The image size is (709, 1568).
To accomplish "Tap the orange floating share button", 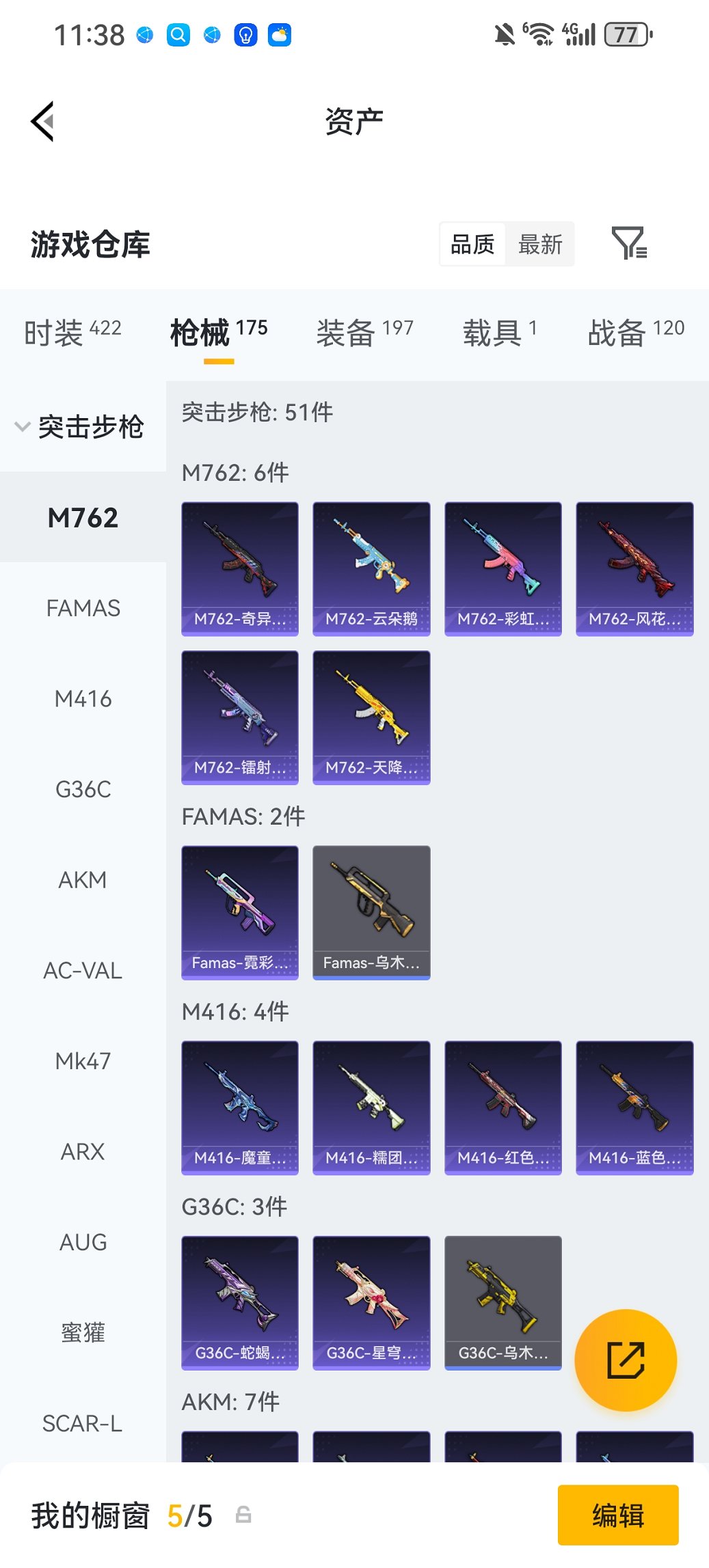I will tap(626, 1360).
